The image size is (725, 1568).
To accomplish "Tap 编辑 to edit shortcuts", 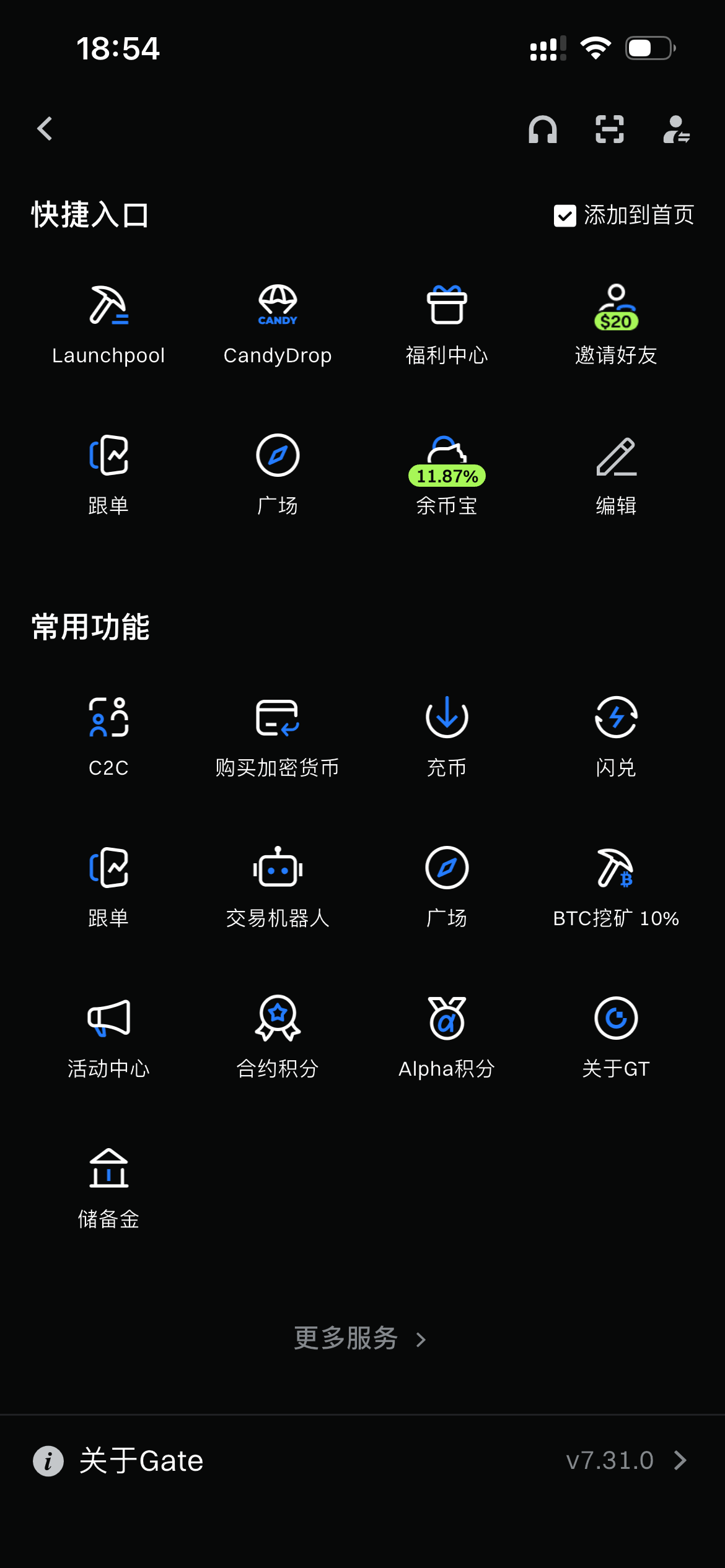I will [616, 474].
